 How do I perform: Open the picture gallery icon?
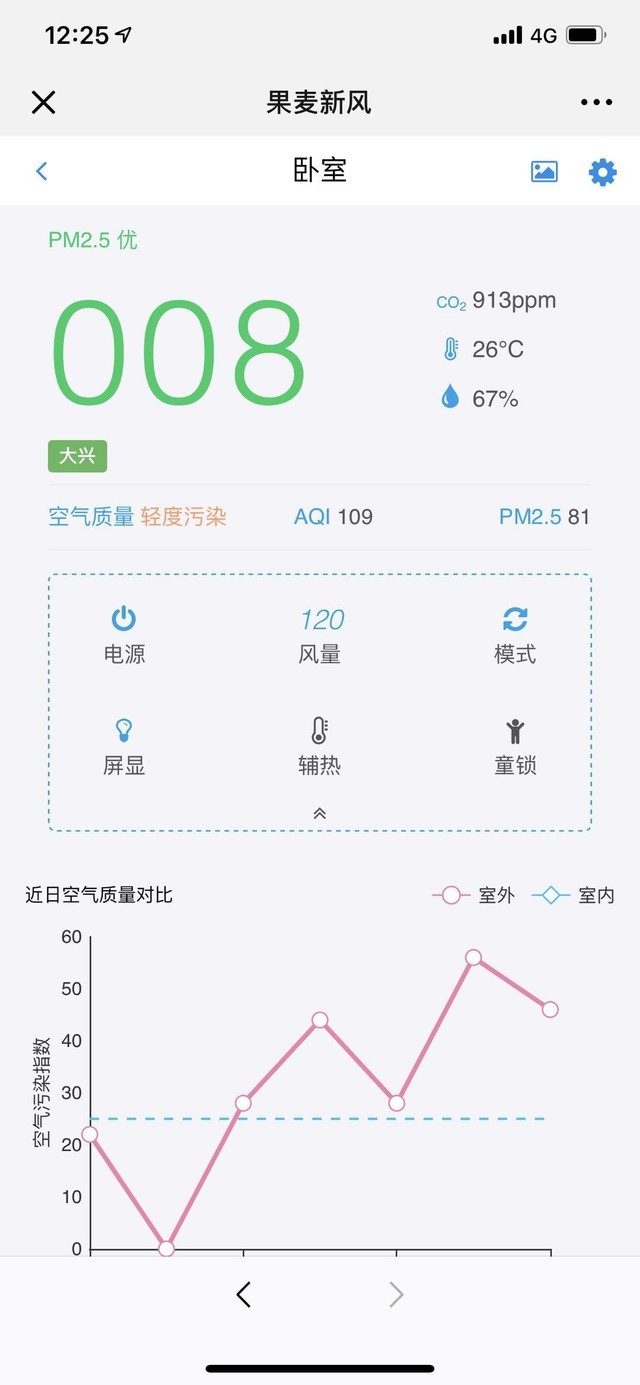(544, 171)
